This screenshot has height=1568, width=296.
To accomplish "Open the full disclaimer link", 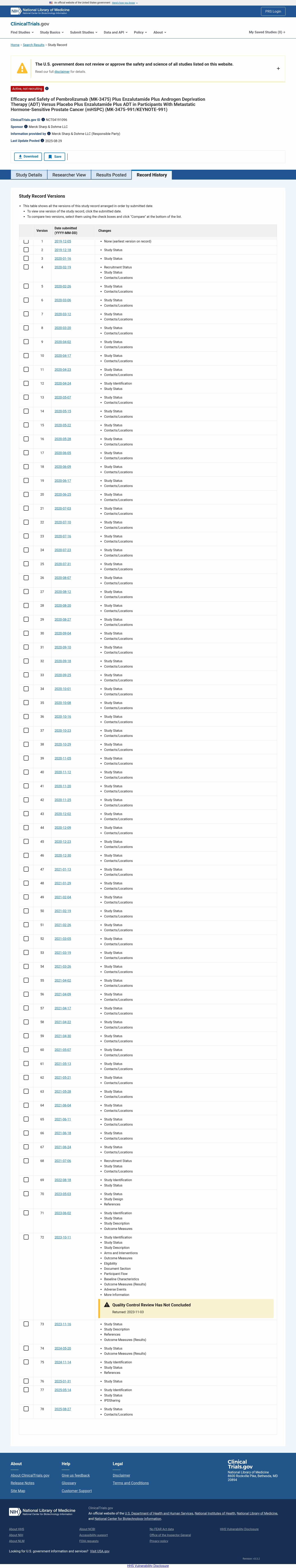I will point(62,72).
